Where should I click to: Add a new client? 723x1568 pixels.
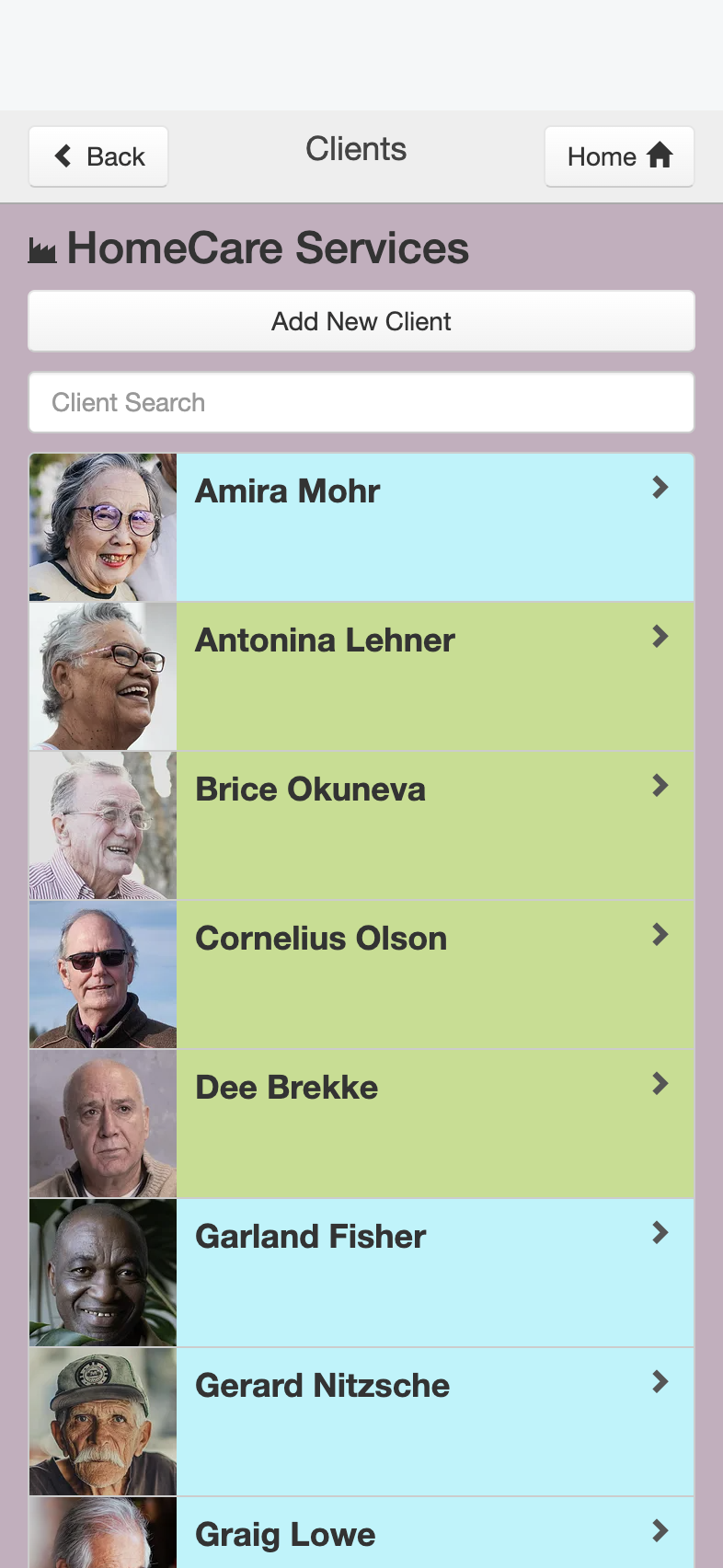coord(361,321)
